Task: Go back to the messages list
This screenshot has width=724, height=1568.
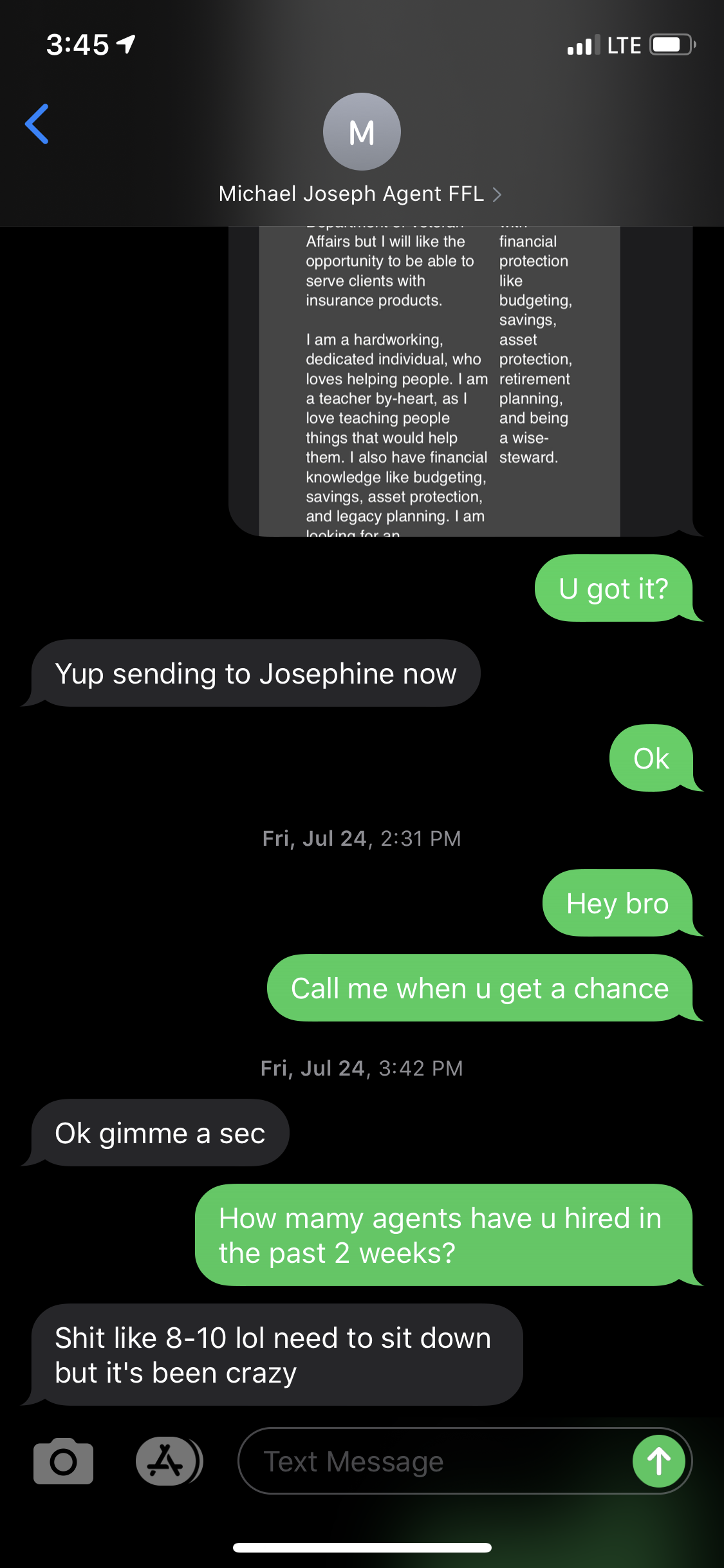Action: (x=37, y=124)
